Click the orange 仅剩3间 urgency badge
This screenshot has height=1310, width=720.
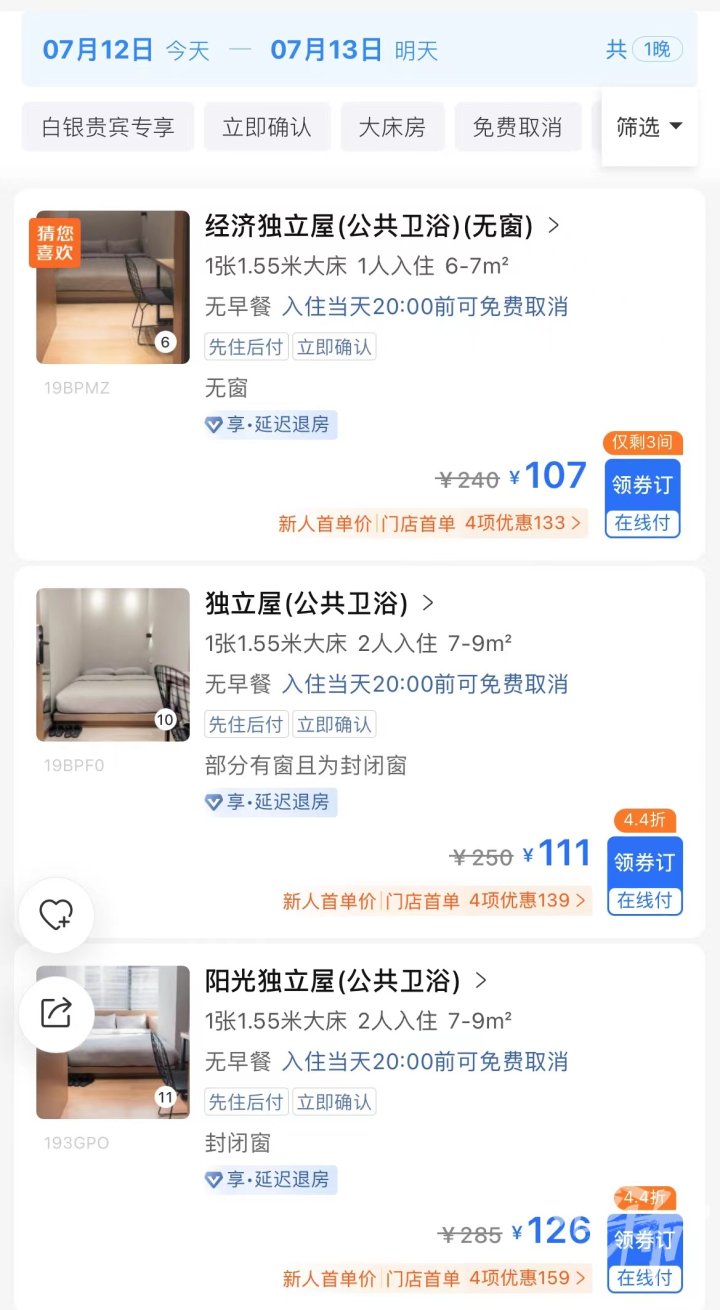[643, 443]
